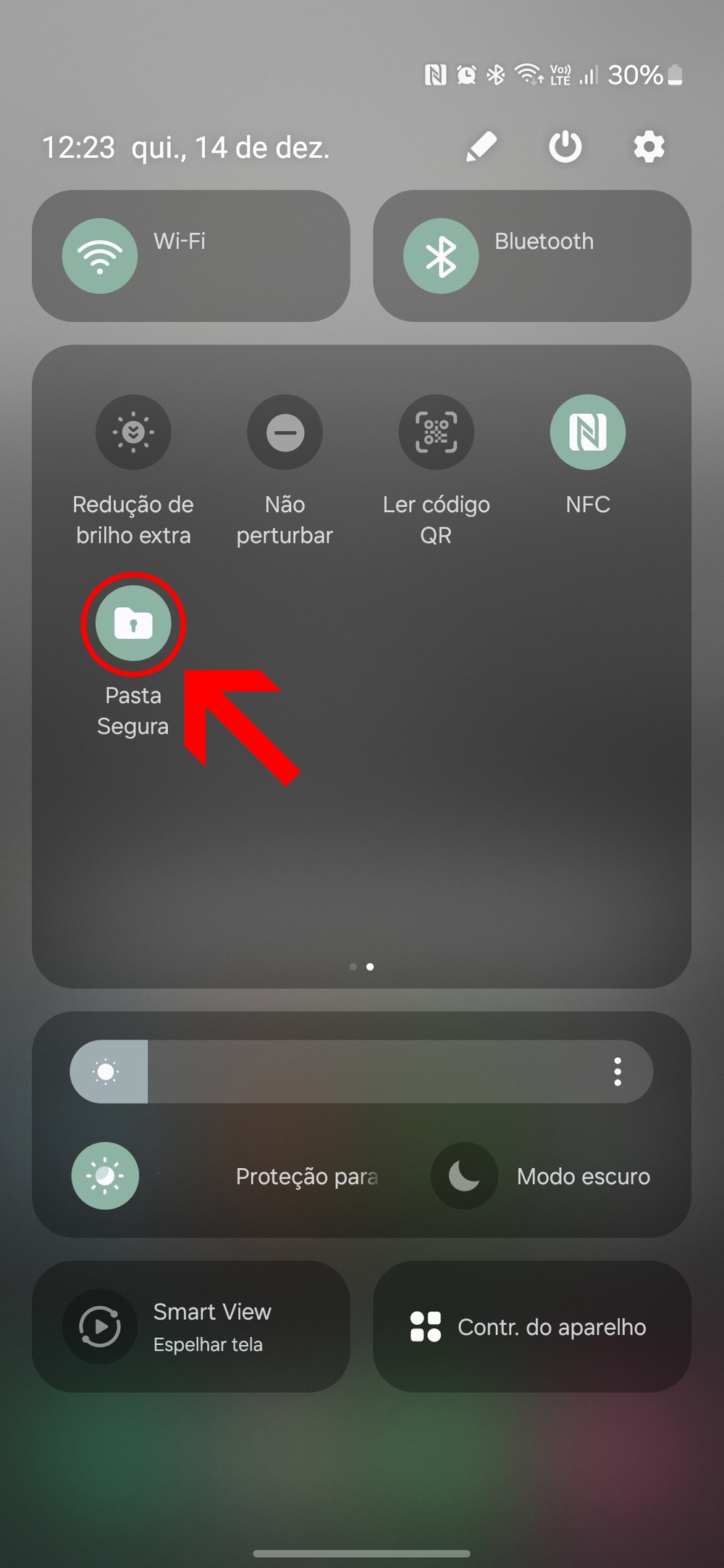Disable NFC
724x1568 pixels.
(x=587, y=433)
